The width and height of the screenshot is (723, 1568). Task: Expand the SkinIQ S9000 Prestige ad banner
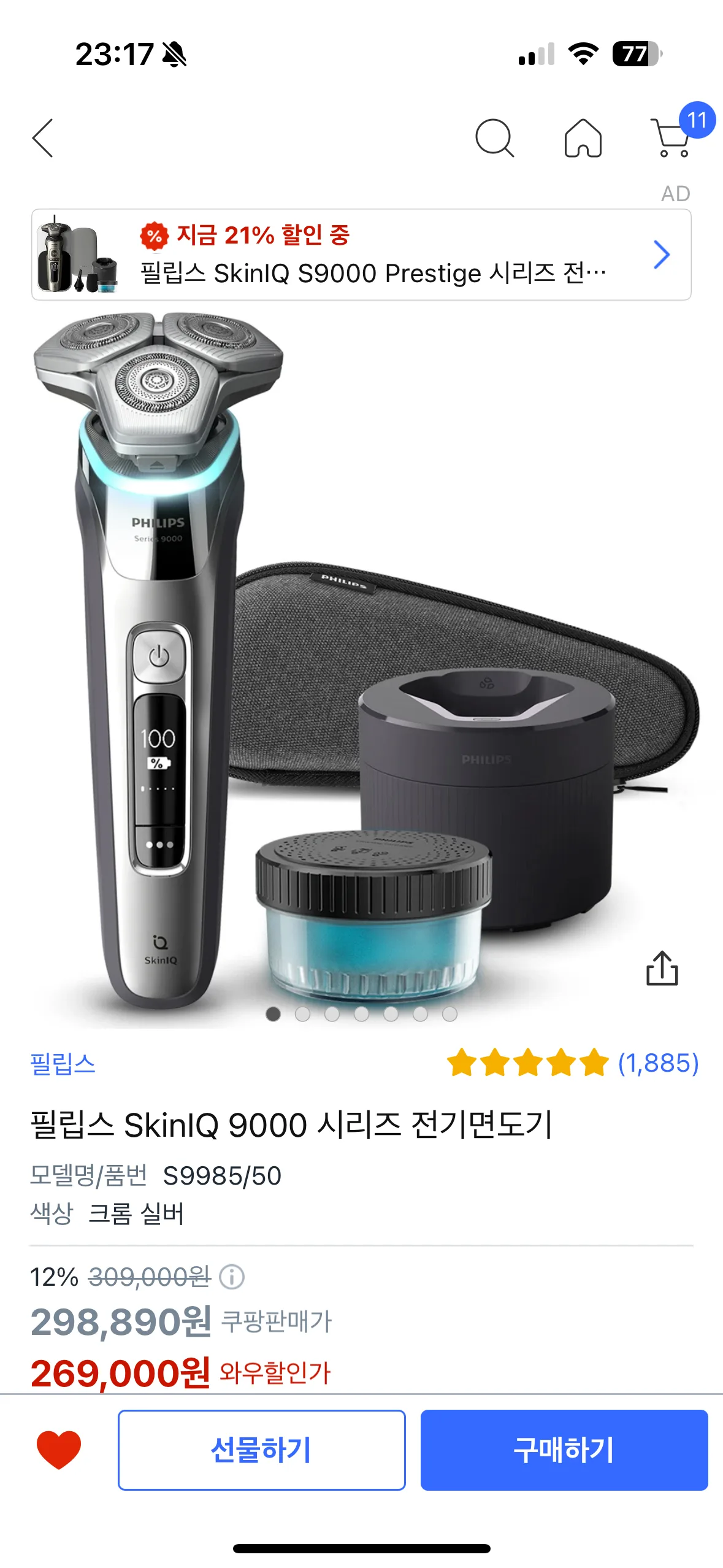pyautogui.click(x=362, y=256)
